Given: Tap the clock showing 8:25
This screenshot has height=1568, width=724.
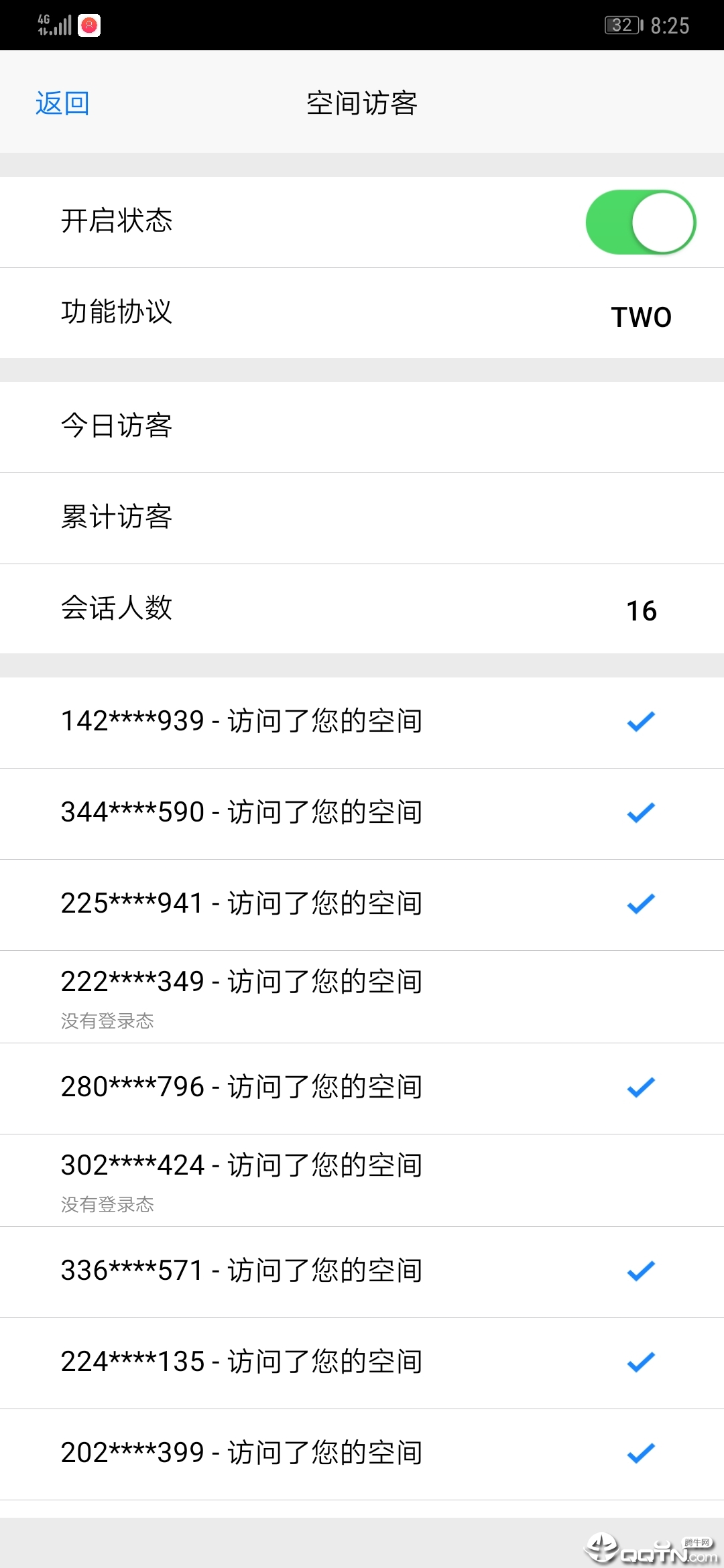Looking at the screenshot, I should coord(670,24).
